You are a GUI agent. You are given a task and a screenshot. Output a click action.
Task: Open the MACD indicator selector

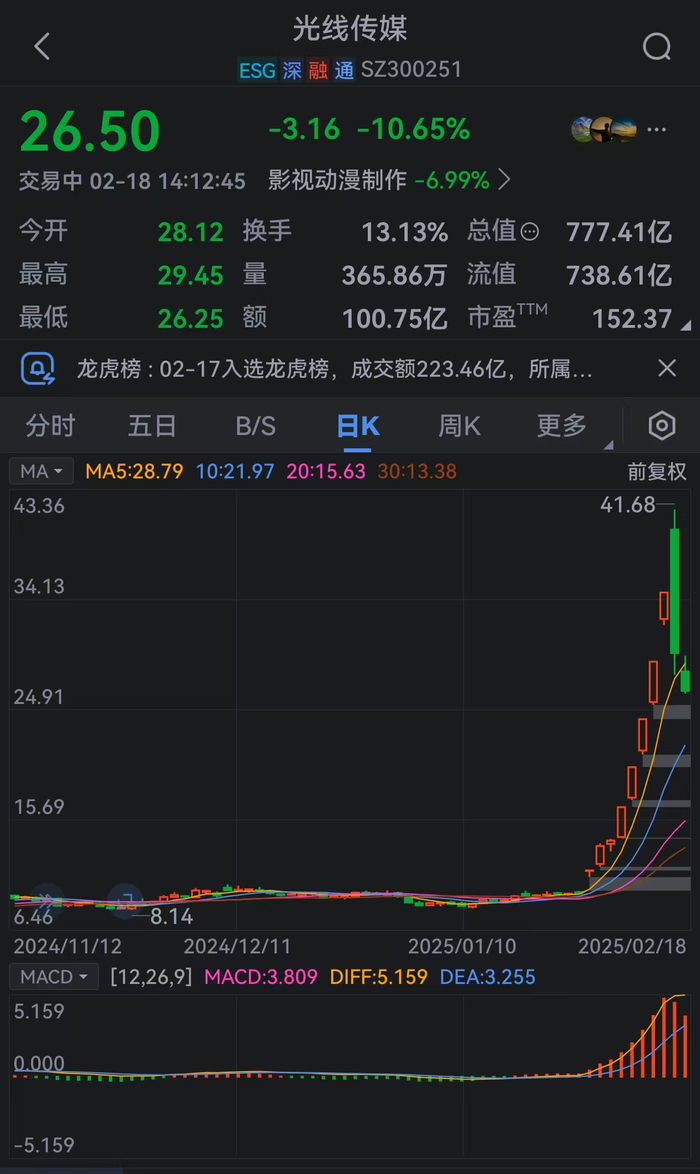pyautogui.click(x=54, y=976)
